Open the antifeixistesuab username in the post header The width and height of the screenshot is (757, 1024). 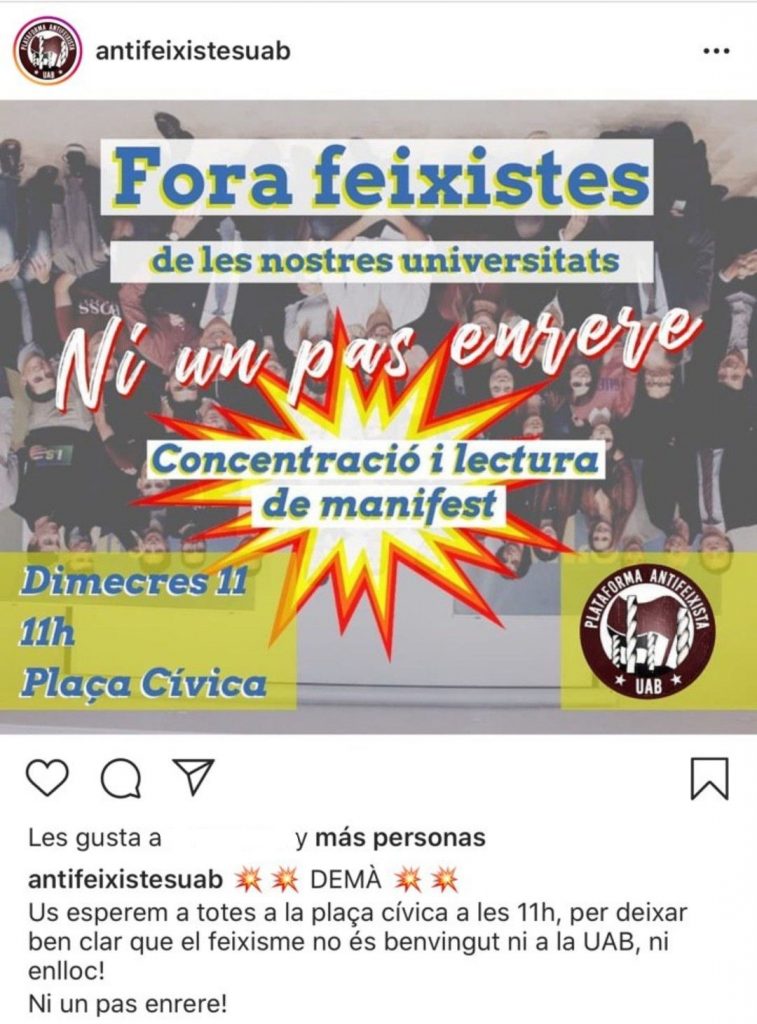pos(193,51)
